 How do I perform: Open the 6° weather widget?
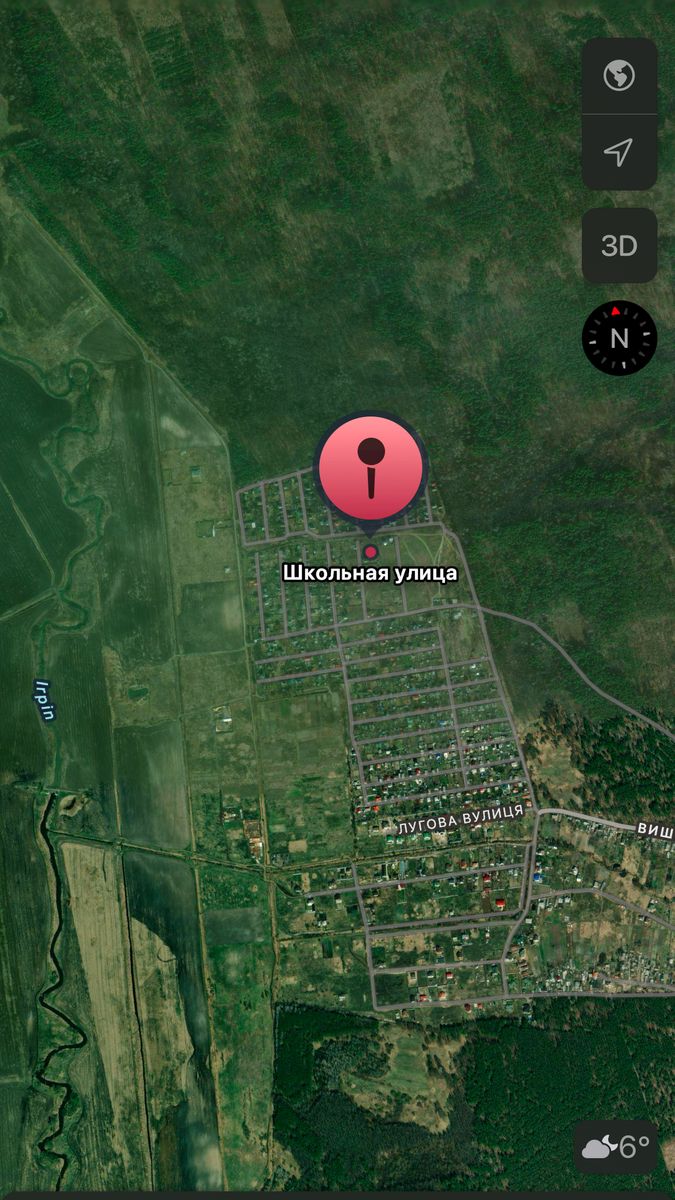pyautogui.click(x=616, y=1147)
